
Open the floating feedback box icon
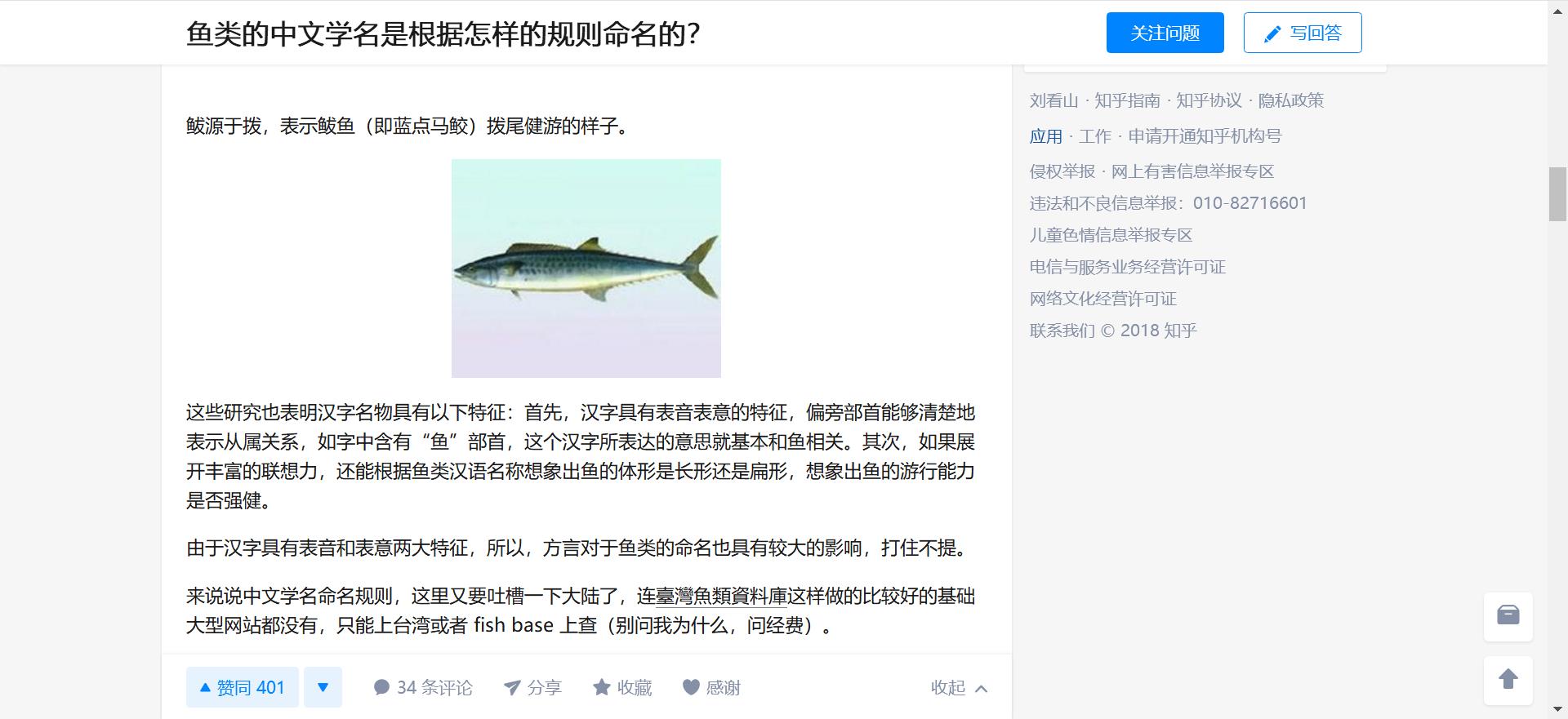[1508, 615]
